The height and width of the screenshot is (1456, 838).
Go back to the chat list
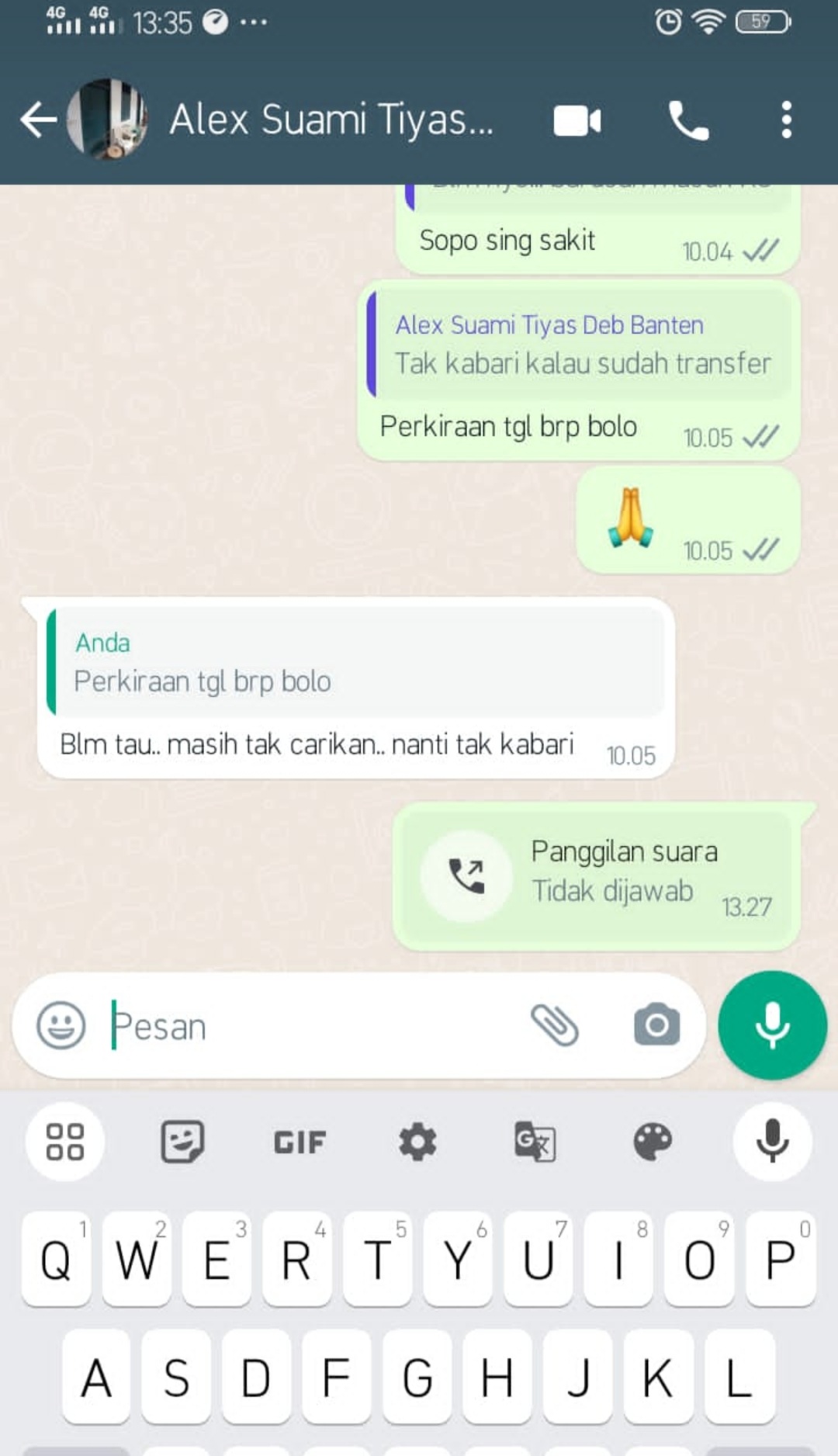tap(37, 120)
